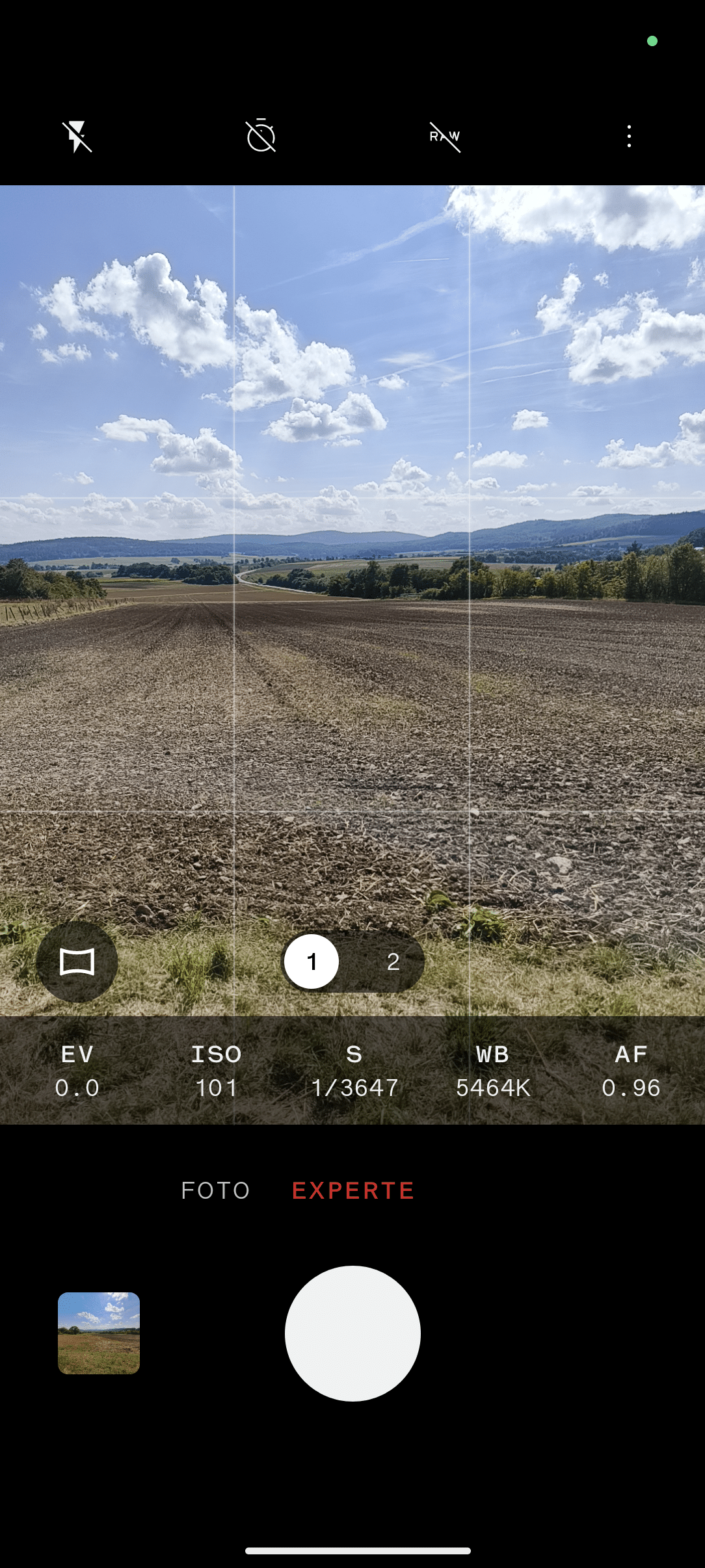
Task: Change white balance WB 5464K
Action: 492,1071
